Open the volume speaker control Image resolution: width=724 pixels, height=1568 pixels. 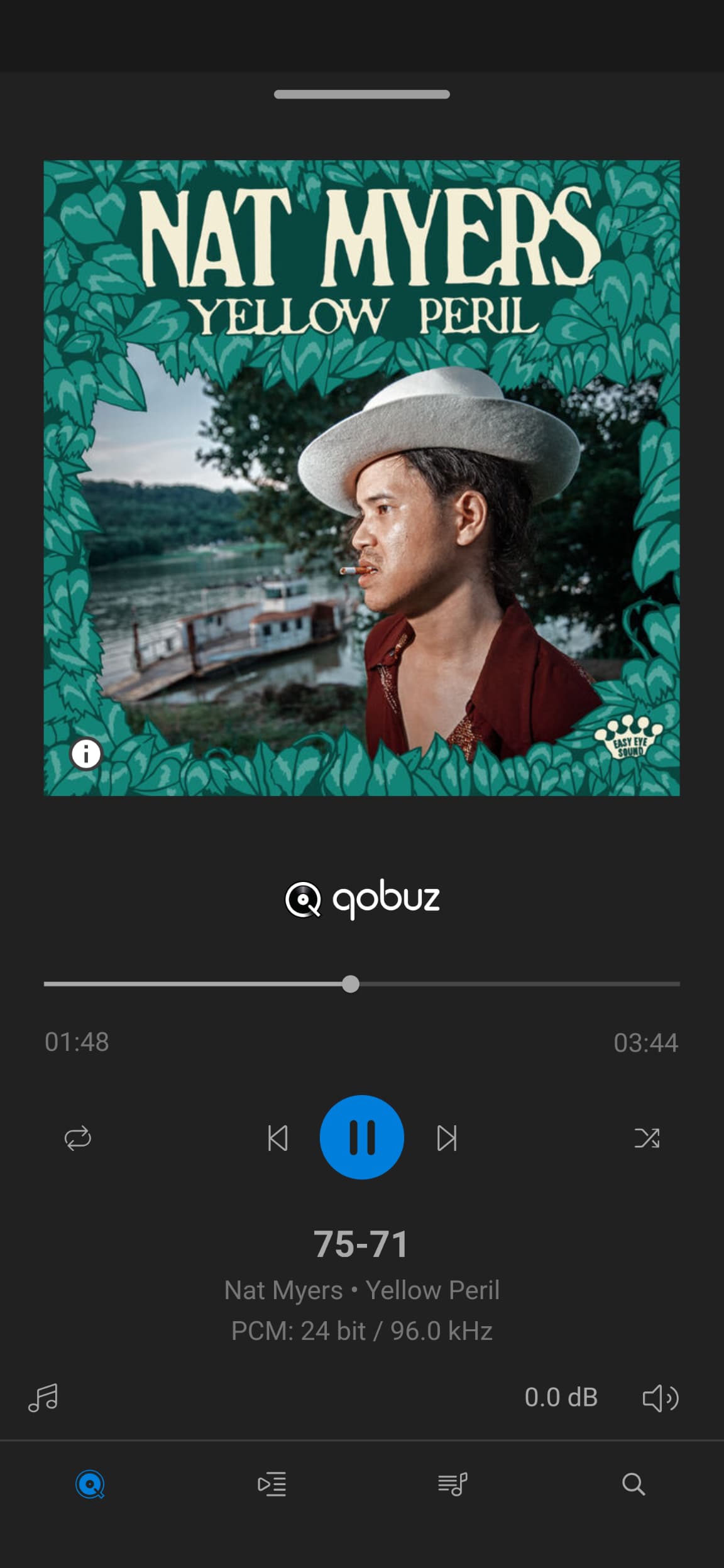coord(661,1398)
